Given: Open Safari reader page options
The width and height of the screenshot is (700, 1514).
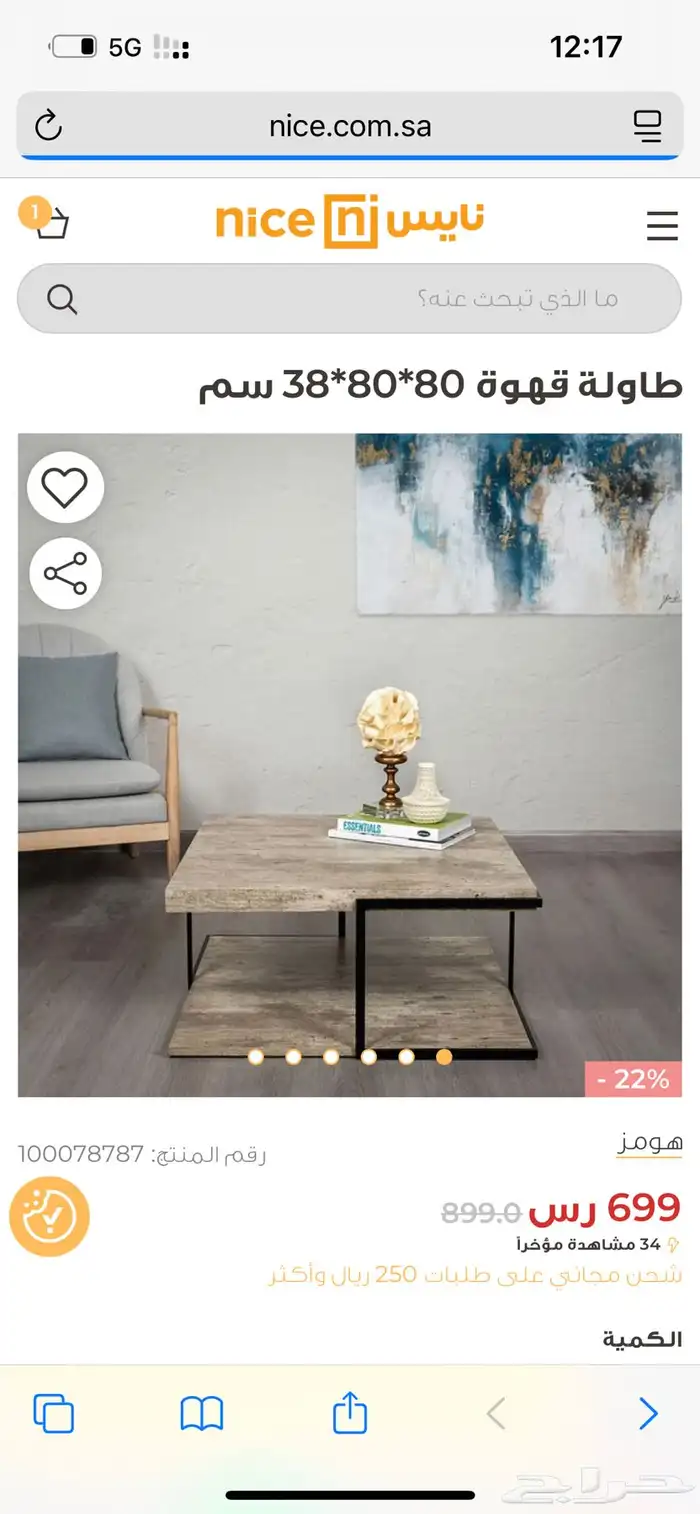Looking at the screenshot, I should [648, 126].
